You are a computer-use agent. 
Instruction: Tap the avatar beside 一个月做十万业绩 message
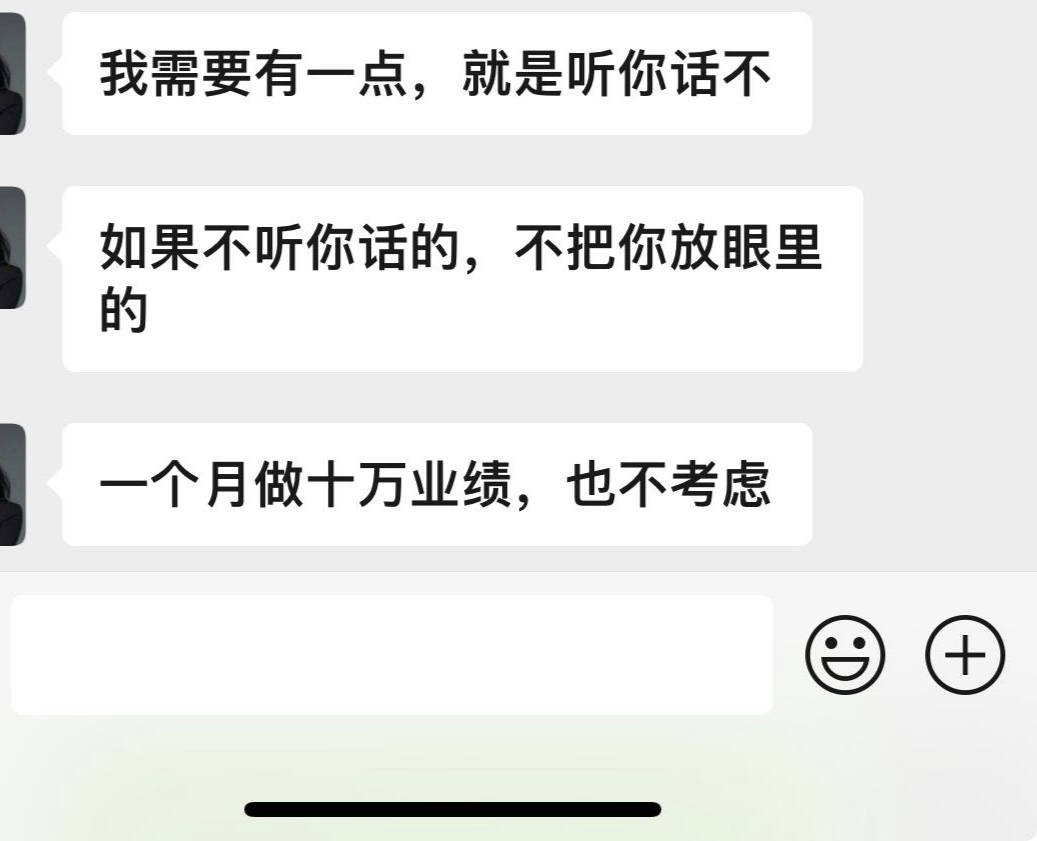[12, 484]
